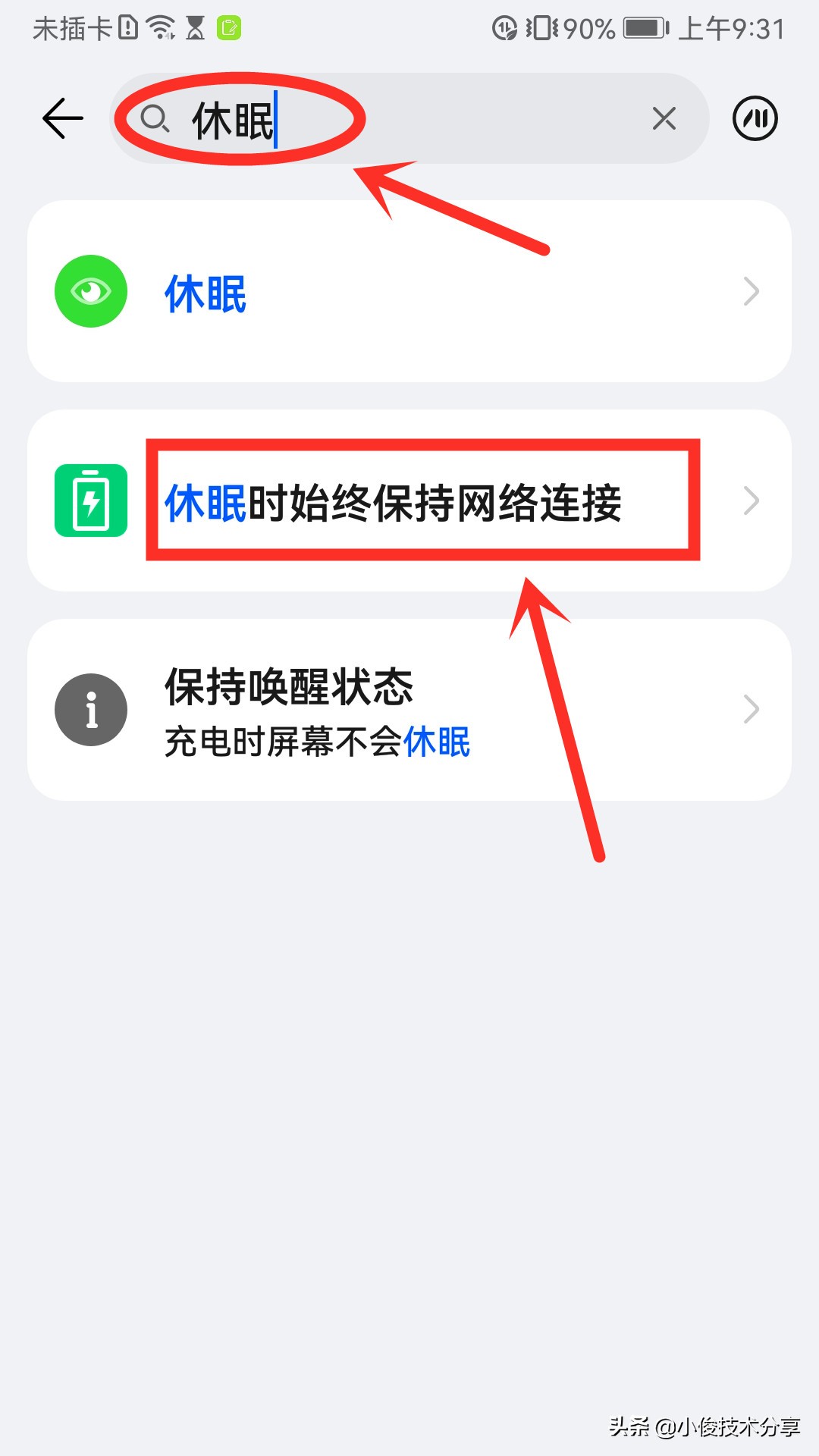
Task: Click the green eye icon beside 休眠
Action: click(x=90, y=290)
